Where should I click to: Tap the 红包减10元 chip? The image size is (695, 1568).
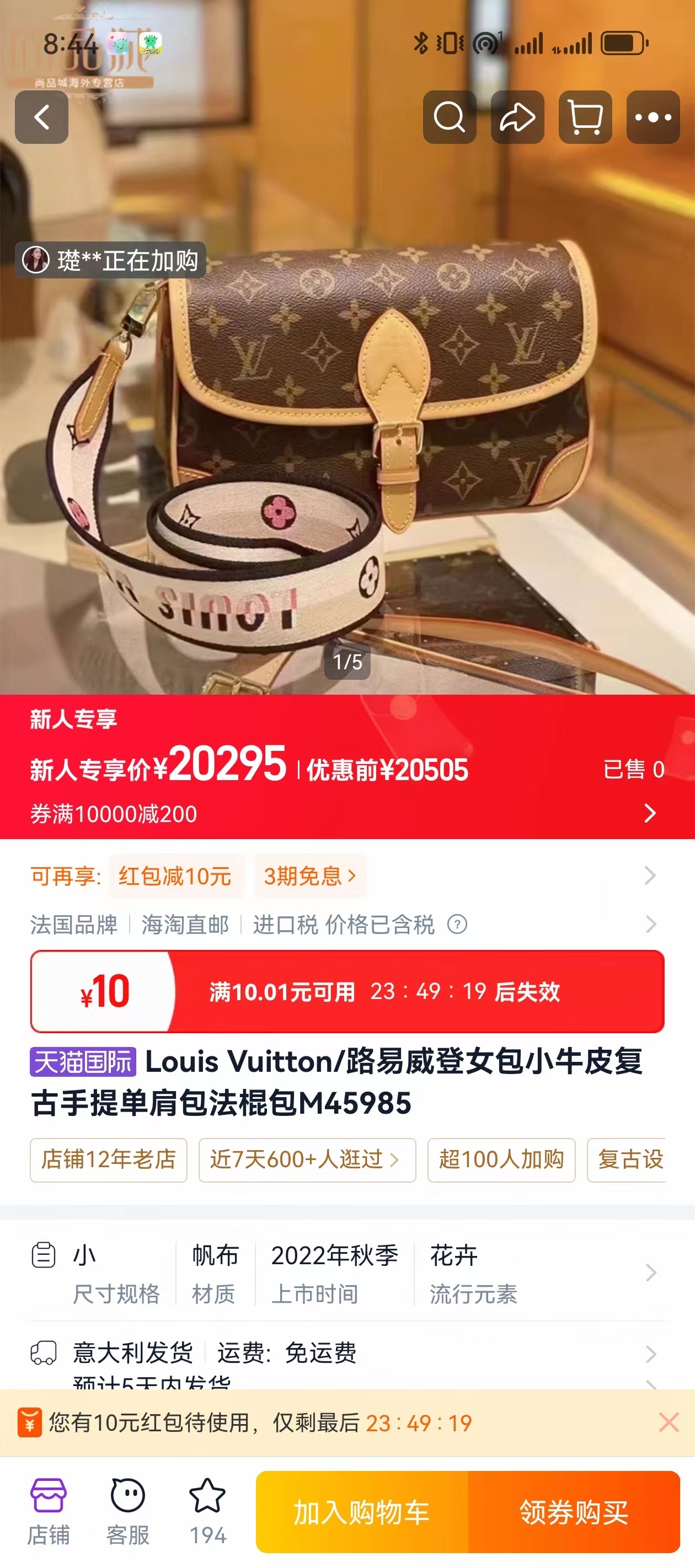[x=175, y=876]
